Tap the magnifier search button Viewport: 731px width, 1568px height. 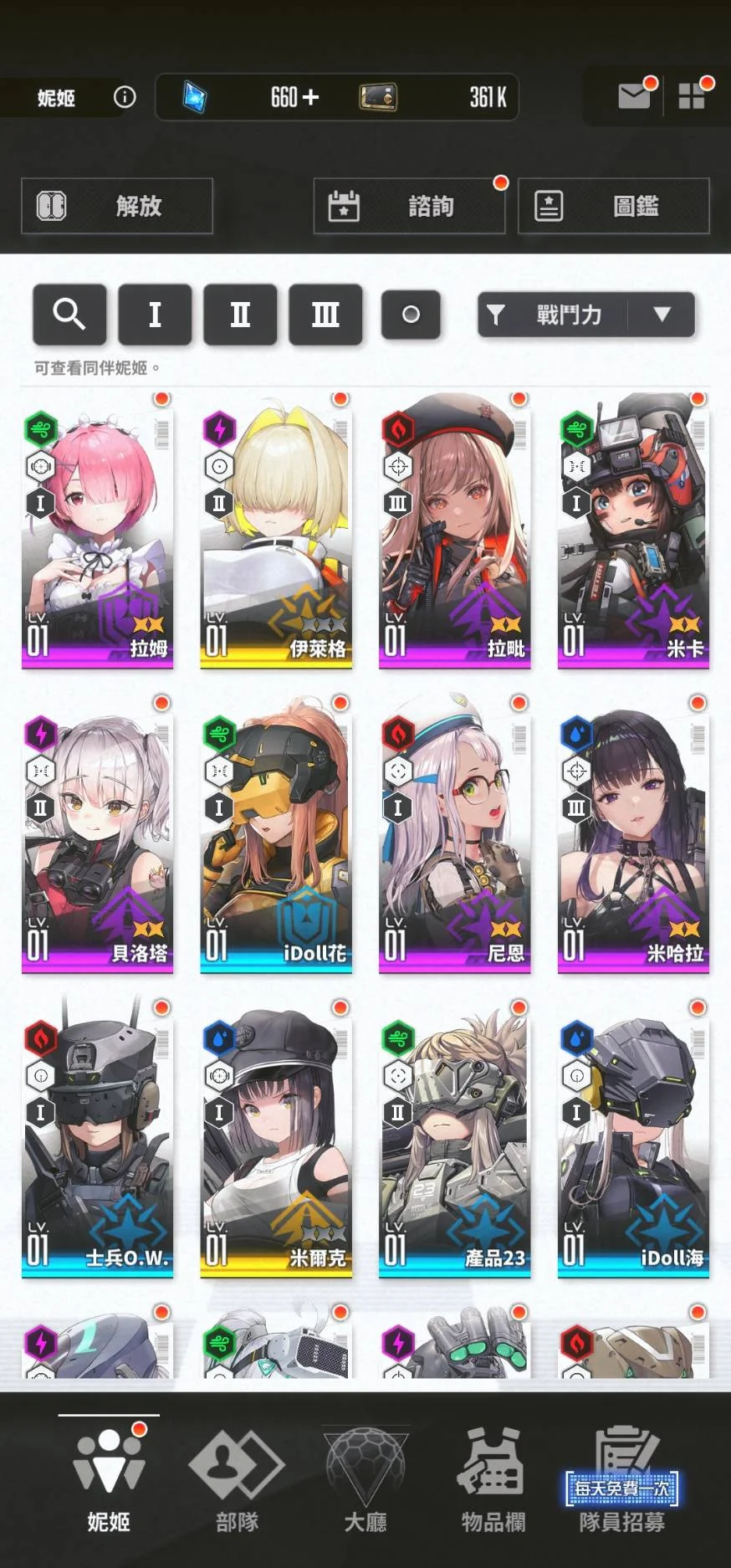[x=69, y=315]
